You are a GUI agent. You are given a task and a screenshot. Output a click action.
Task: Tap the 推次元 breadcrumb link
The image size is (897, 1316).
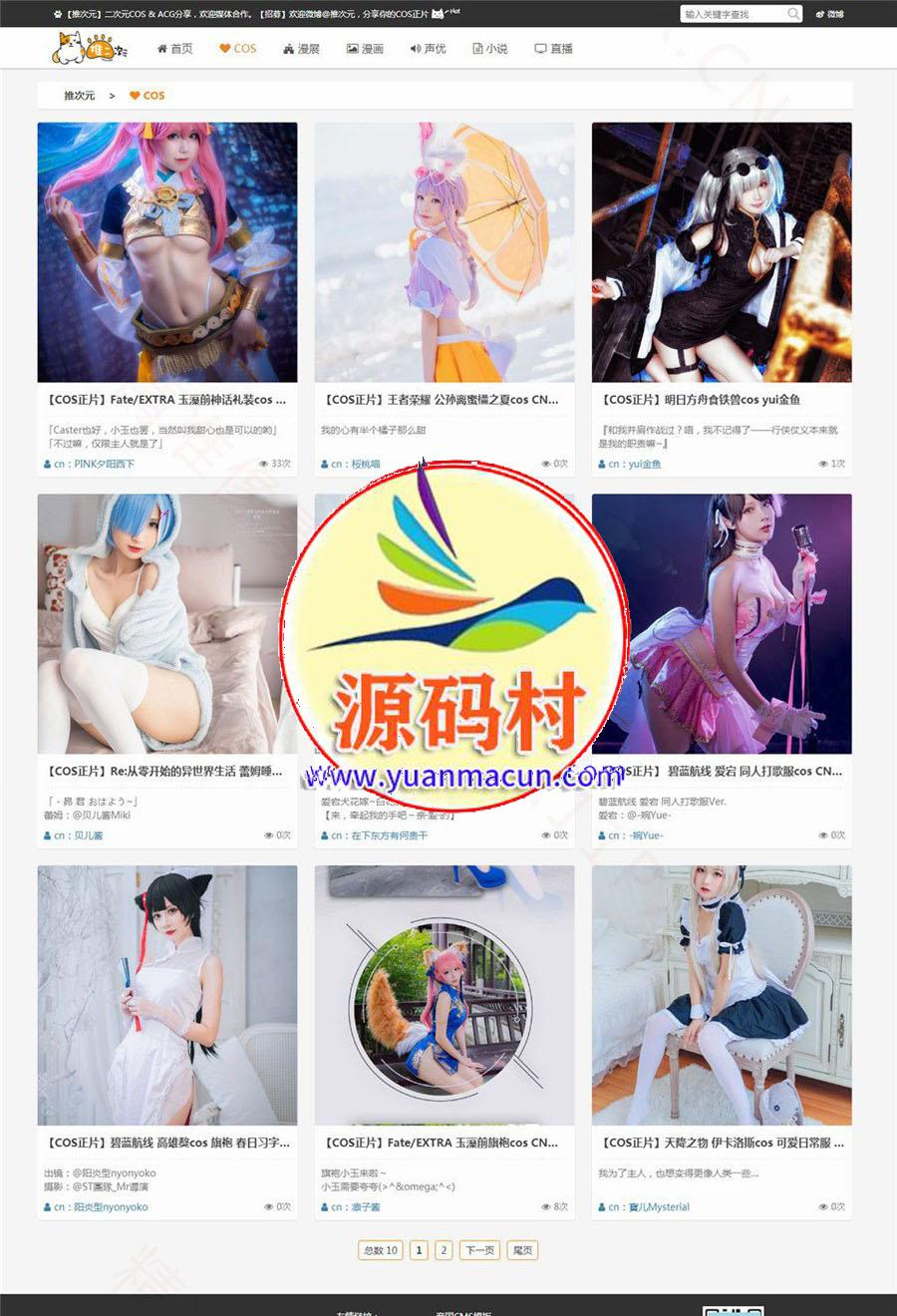coord(80,96)
